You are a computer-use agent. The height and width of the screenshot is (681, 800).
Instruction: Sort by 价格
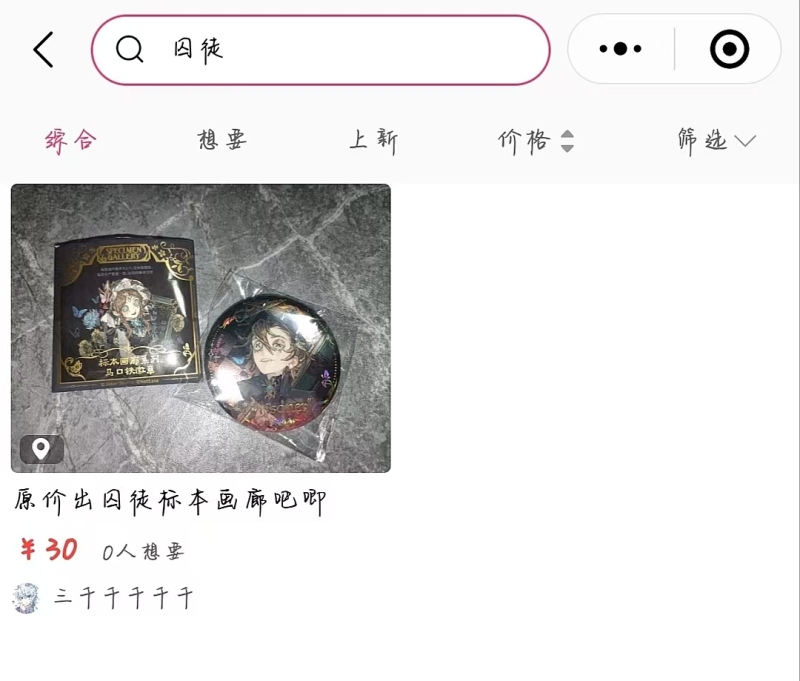(x=535, y=141)
